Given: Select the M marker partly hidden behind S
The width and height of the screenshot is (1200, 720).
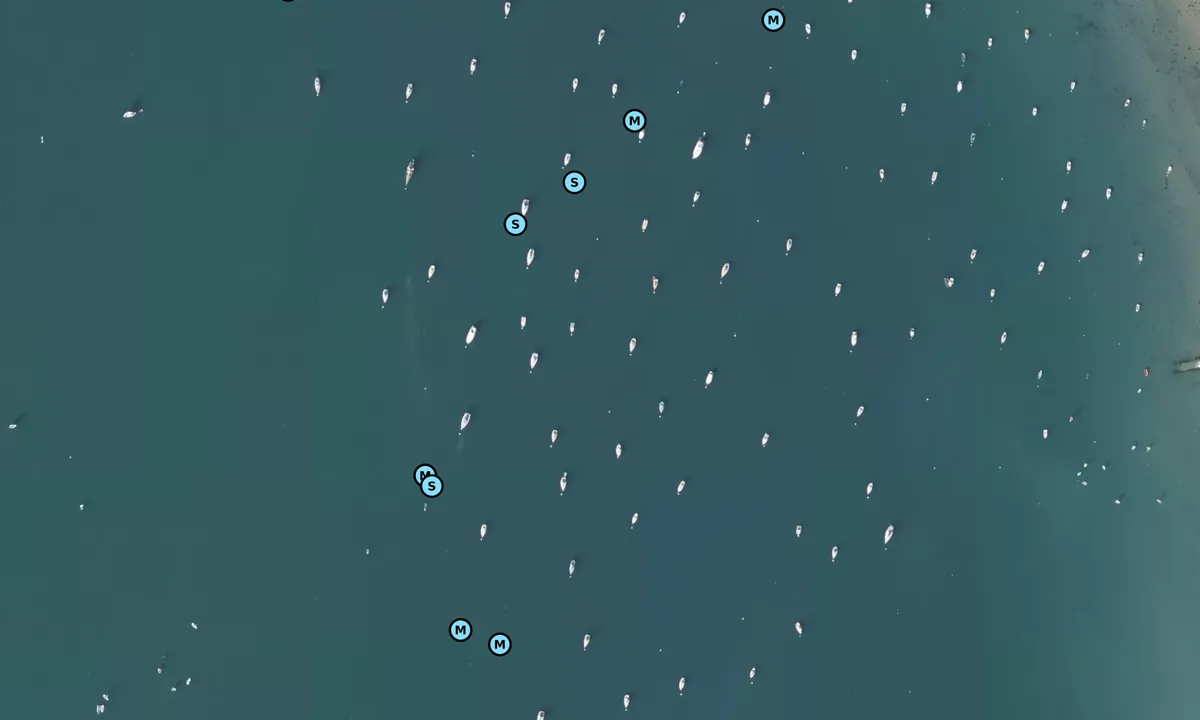Looking at the screenshot, I should [422, 472].
